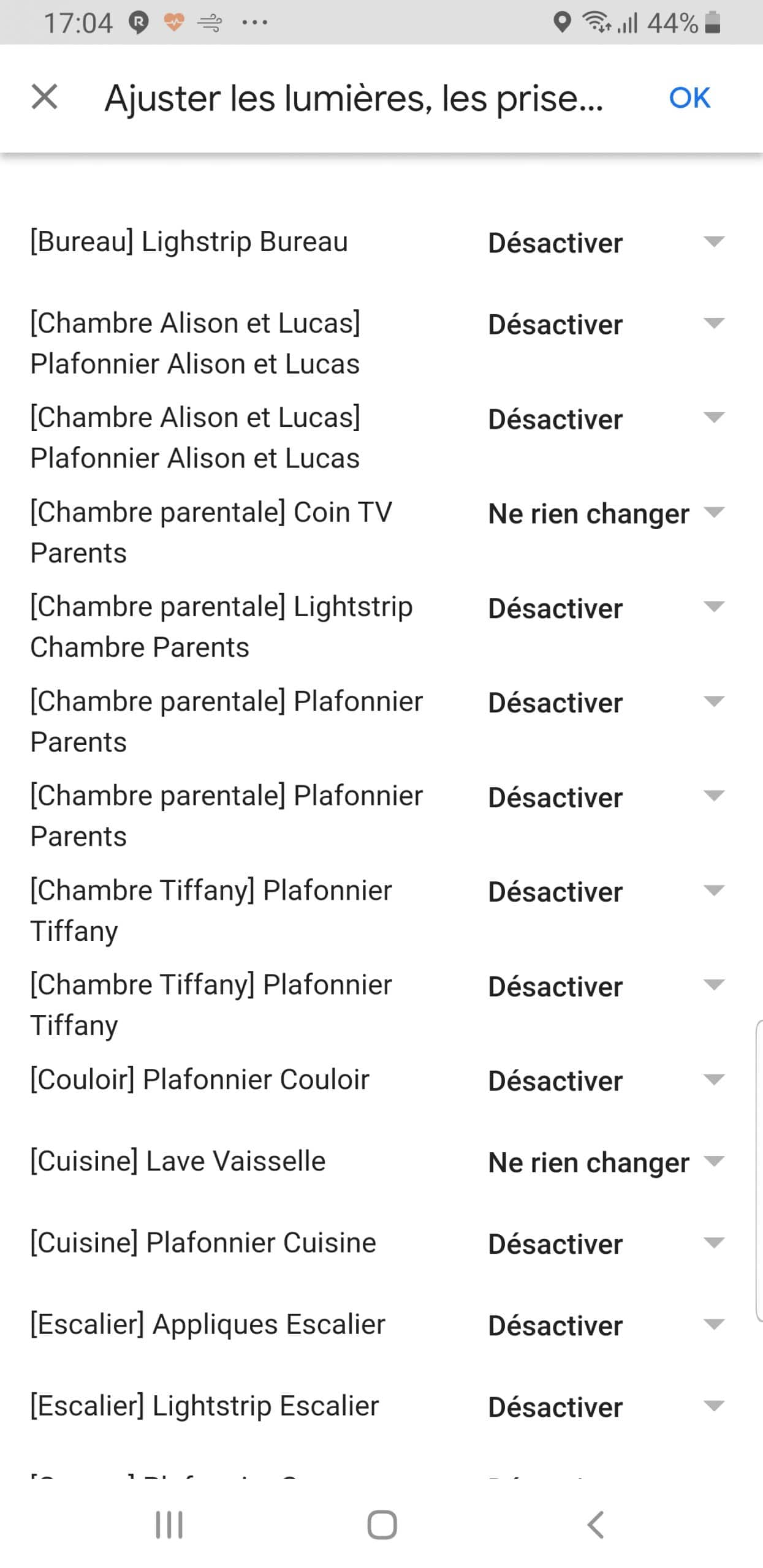This screenshot has width=763, height=1568.
Task: Go back using the system back button
Action: (x=596, y=1525)
